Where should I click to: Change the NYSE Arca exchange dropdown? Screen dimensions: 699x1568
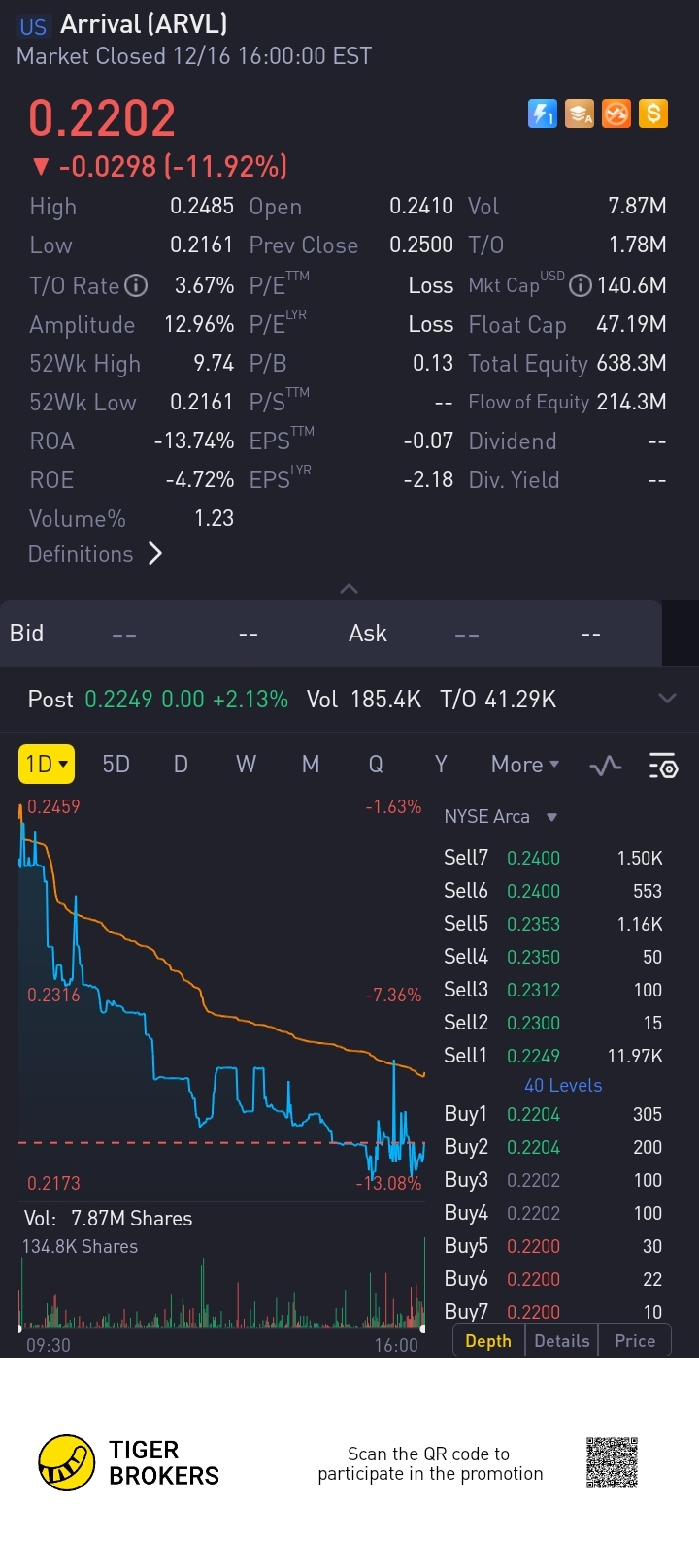coord(500,817)
